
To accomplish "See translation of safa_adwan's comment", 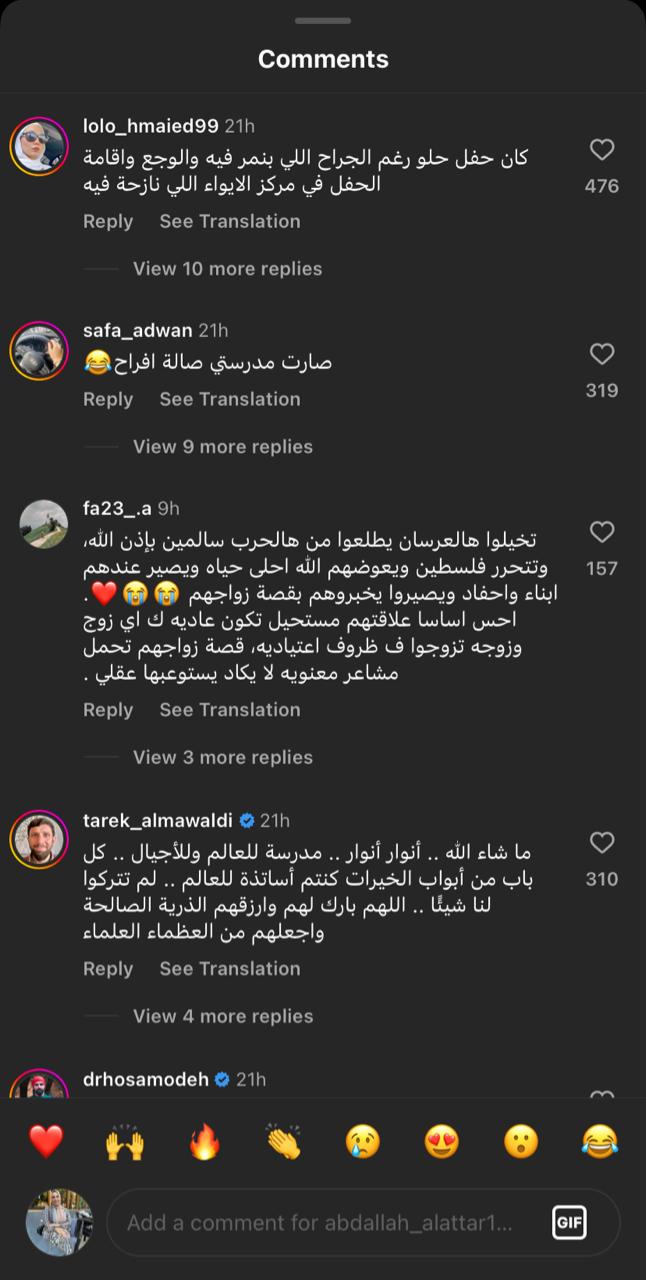I will (229, 399).
